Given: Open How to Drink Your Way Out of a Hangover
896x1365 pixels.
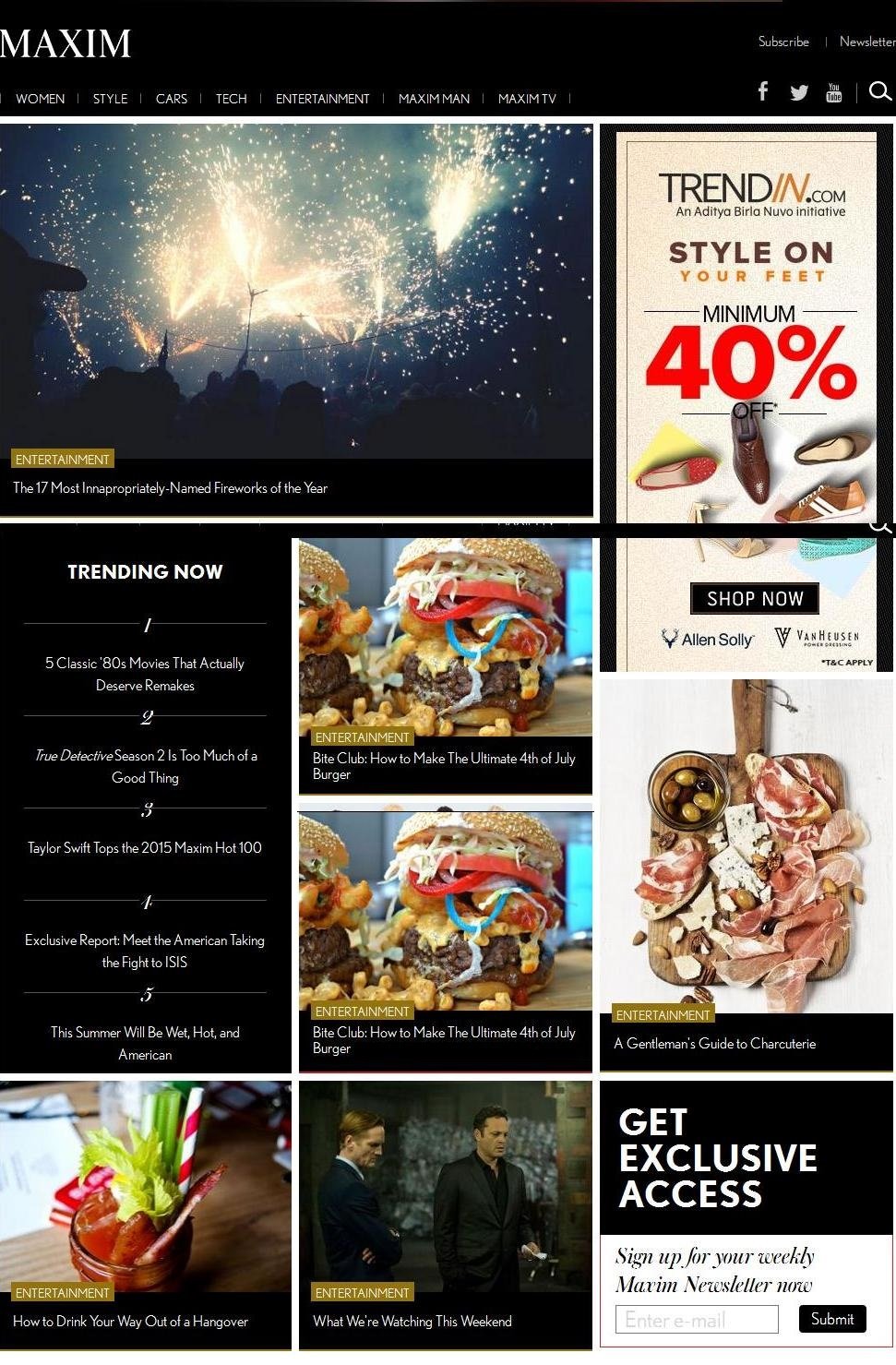Looking at the screenshot, I should point(130,1322).
